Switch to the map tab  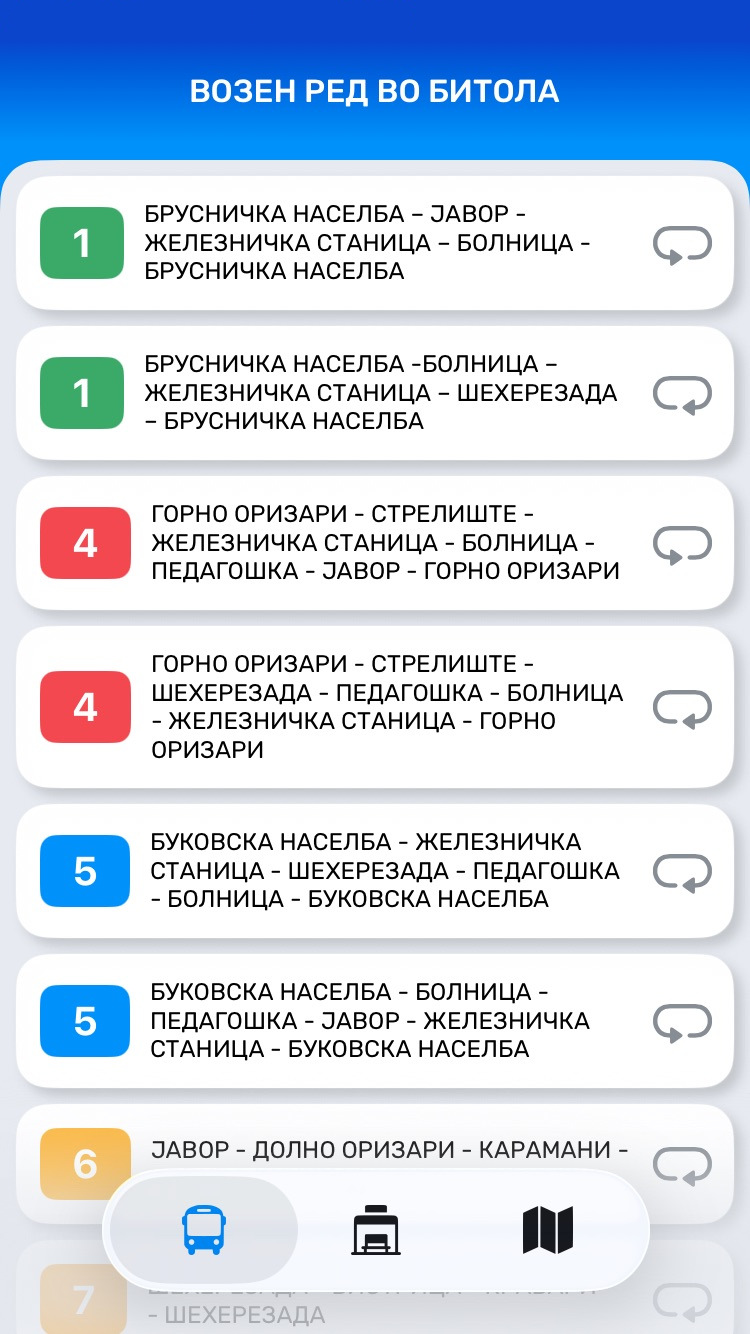[x=547, y=1230]
